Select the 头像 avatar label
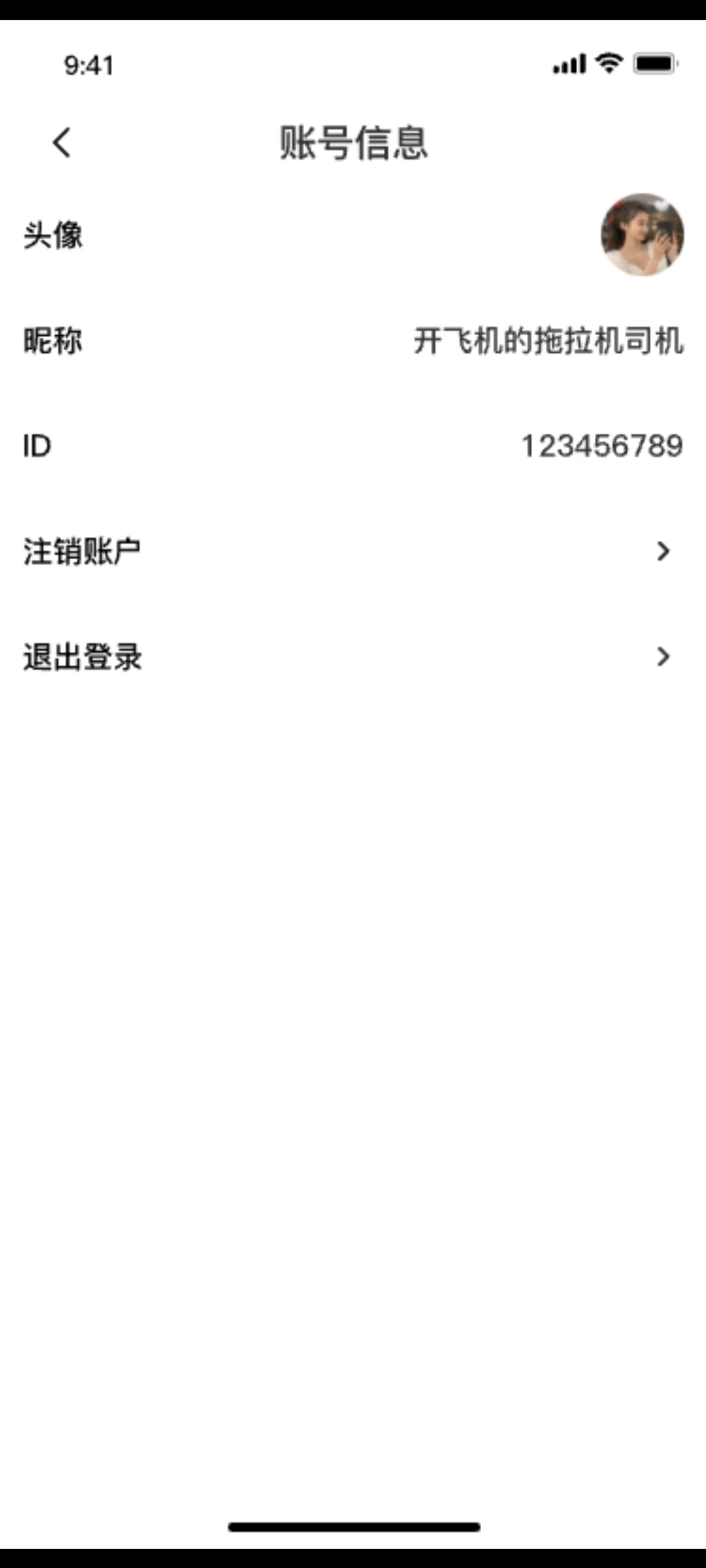 54,235
